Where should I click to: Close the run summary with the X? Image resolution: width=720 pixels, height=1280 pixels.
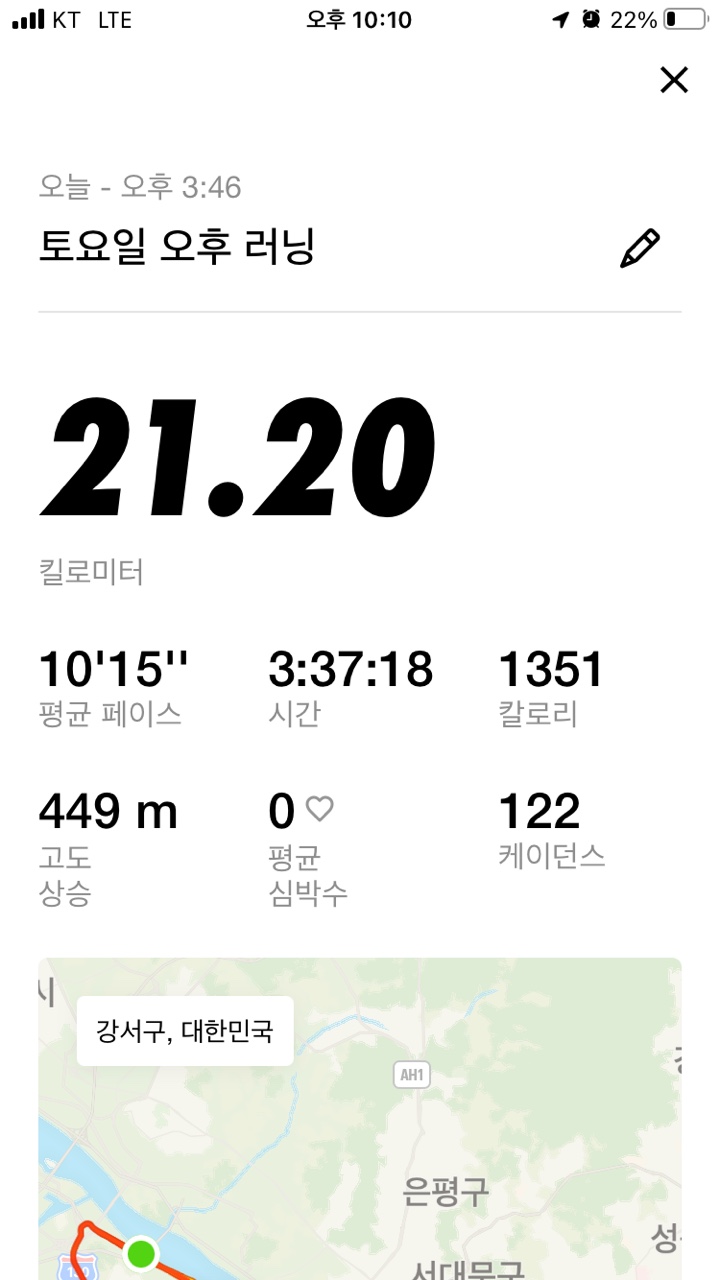pyautogui.click(x=674, y=80)
